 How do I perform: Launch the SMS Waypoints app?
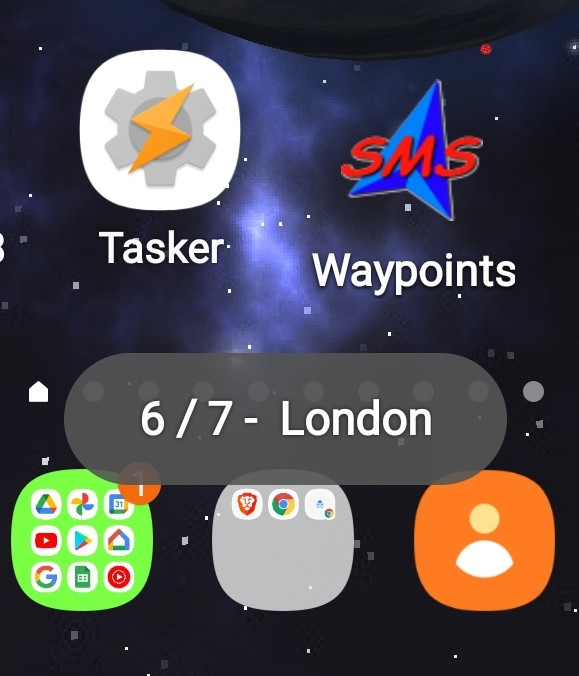click(411, 150)
